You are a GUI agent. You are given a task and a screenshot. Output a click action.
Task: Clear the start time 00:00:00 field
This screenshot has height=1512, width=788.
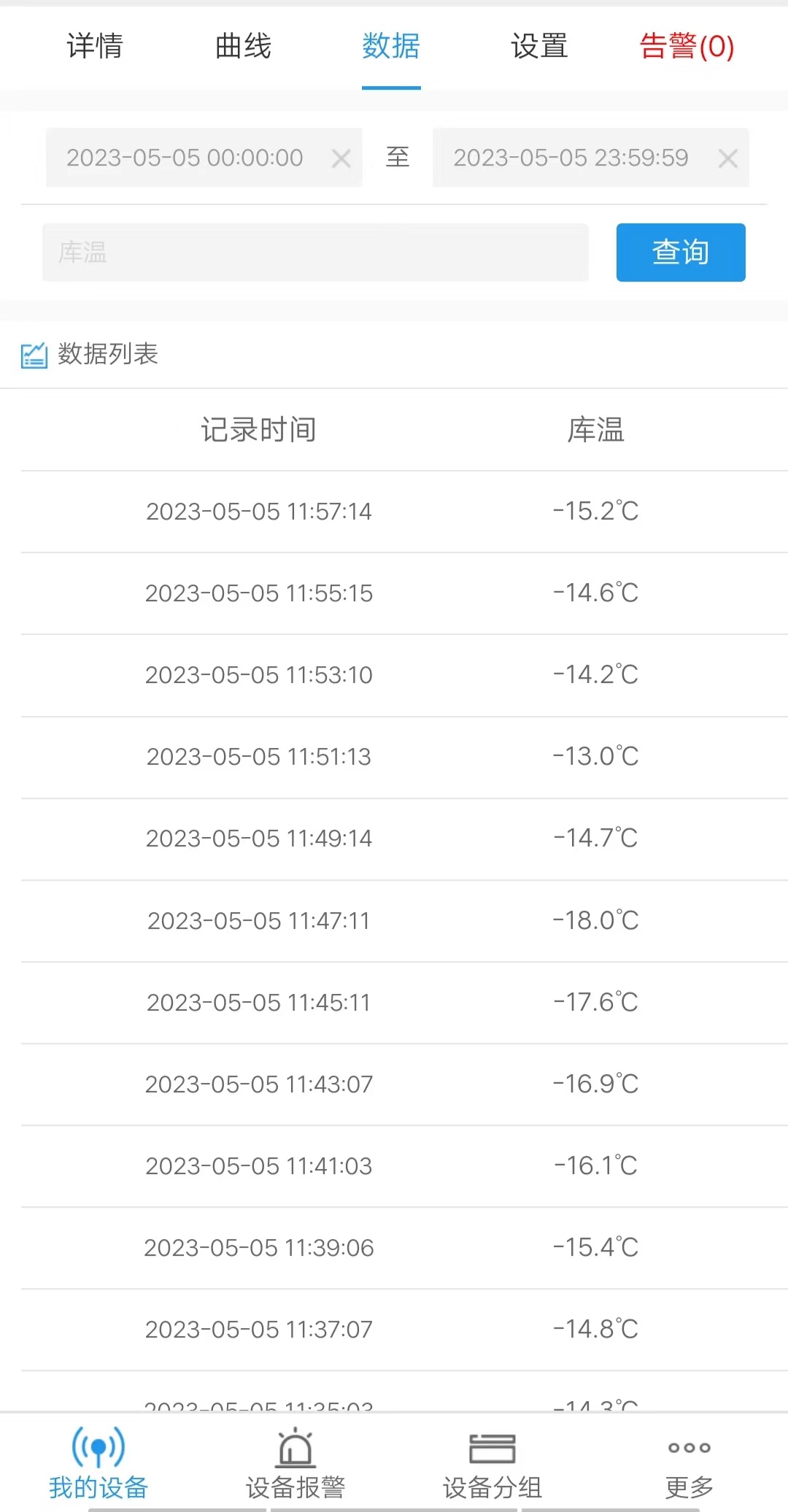[x=341, y=158]
